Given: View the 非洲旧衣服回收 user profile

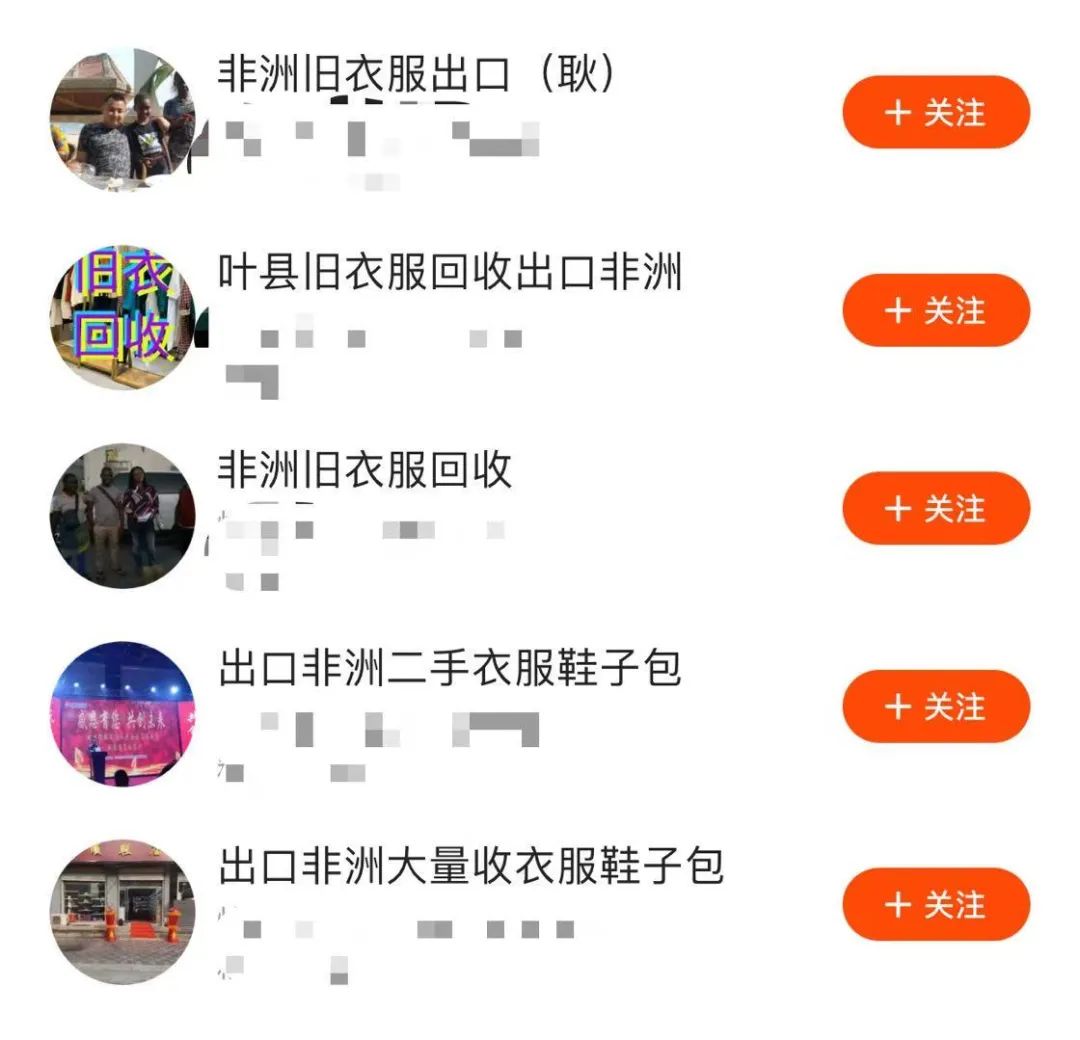Looking at the screenshot, I should tap(365, 470).
